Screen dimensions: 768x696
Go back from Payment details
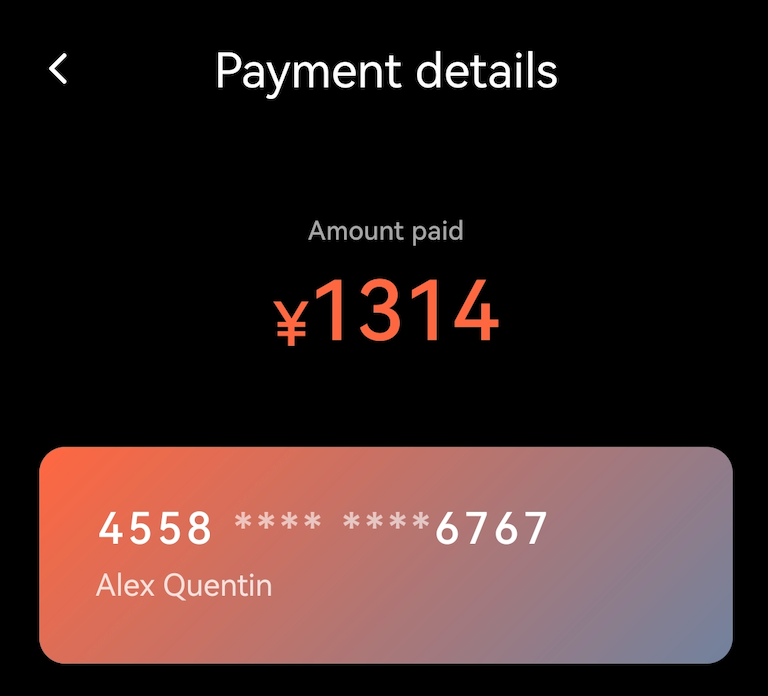(59, 69)
